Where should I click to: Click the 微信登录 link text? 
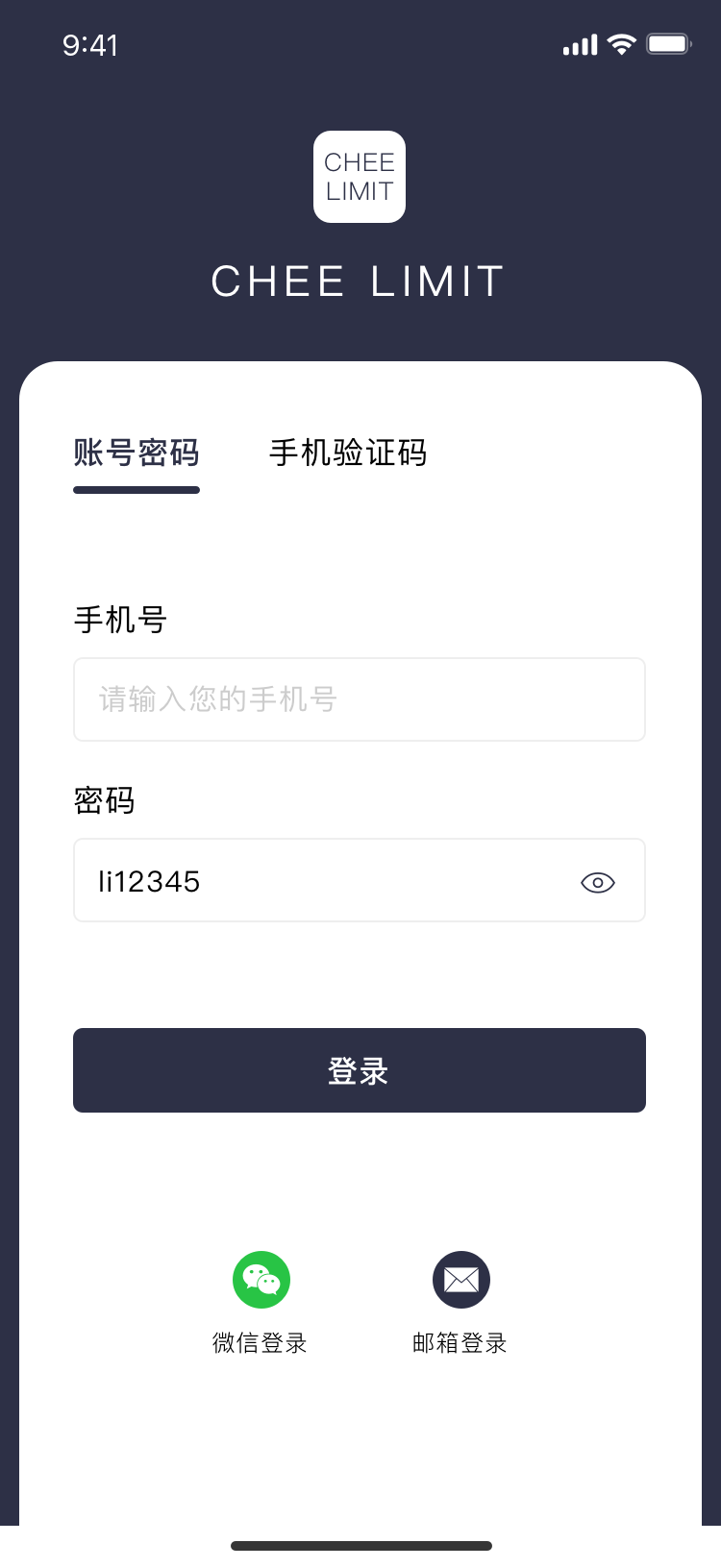[261, 1342]
